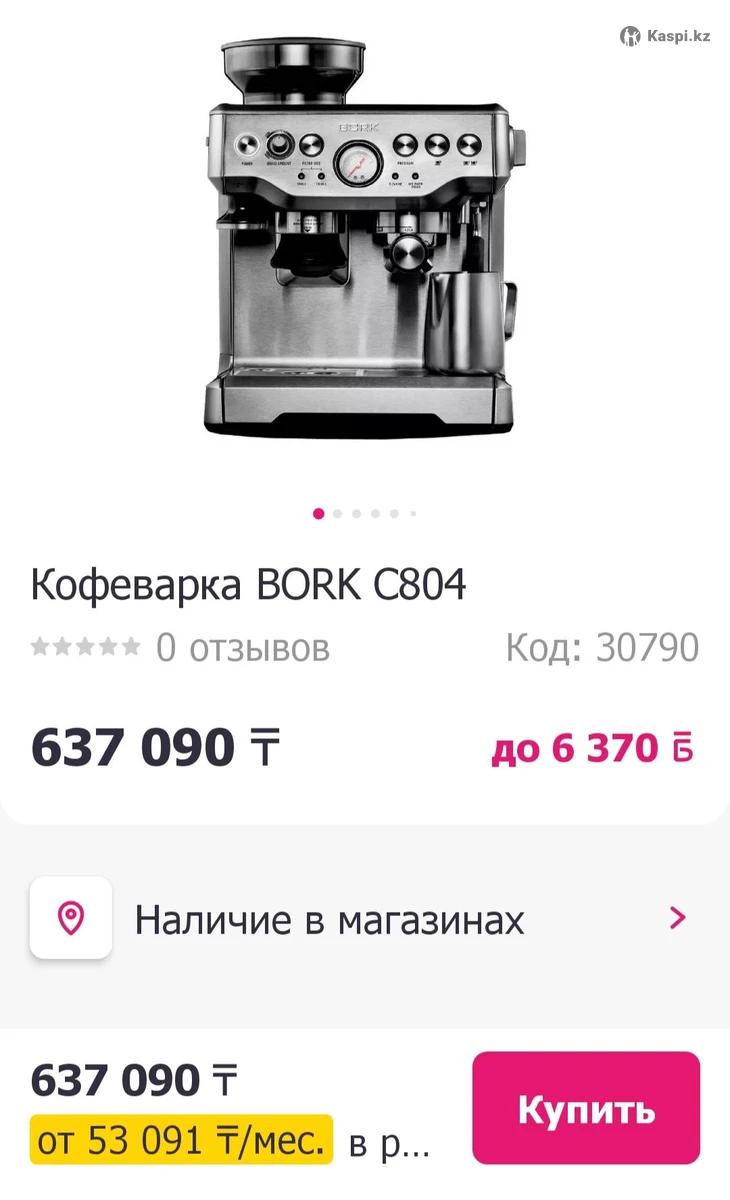Open Наличие в магазинах row
This screenshot has height=1200, width=730.
(365, 918)
